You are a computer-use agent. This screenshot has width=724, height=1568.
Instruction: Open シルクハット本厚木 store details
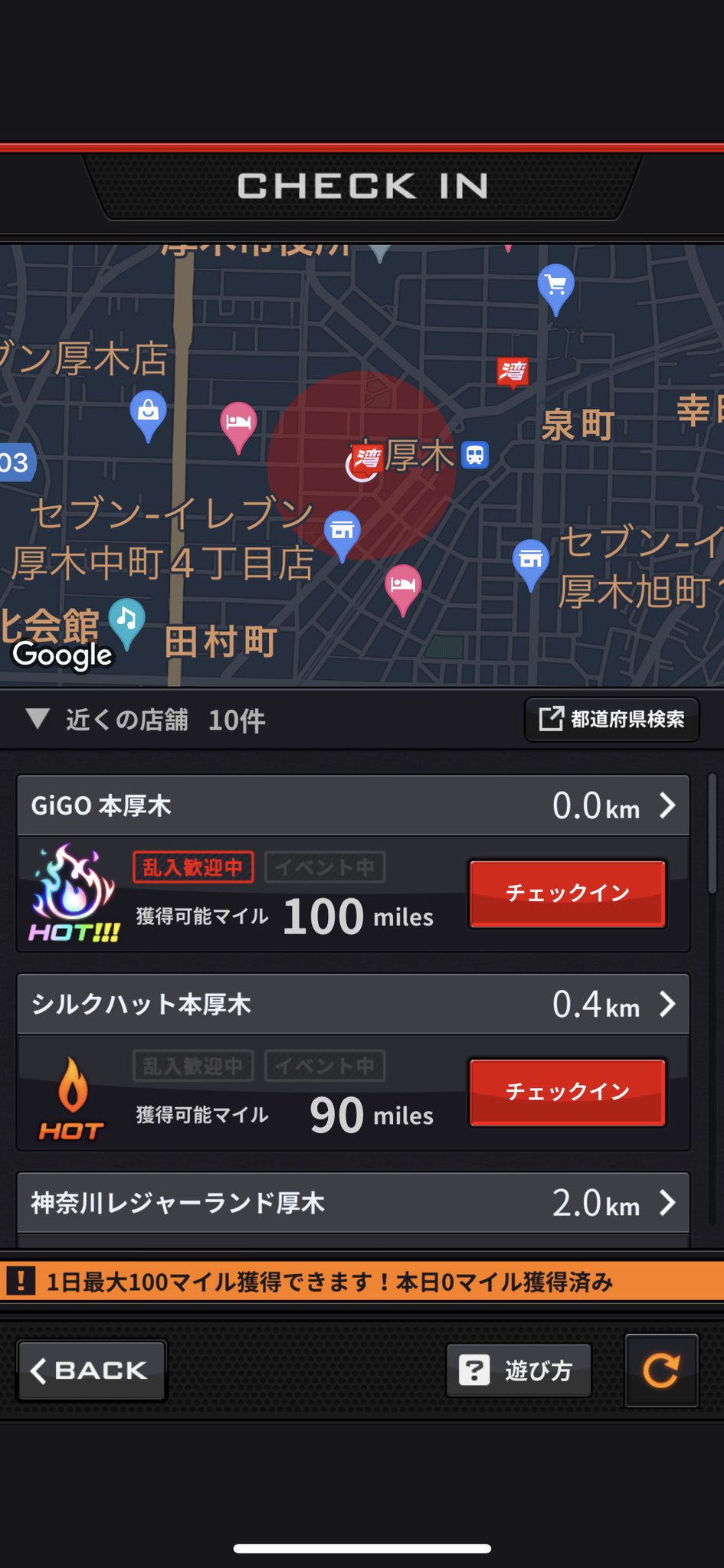[353, 1004]
